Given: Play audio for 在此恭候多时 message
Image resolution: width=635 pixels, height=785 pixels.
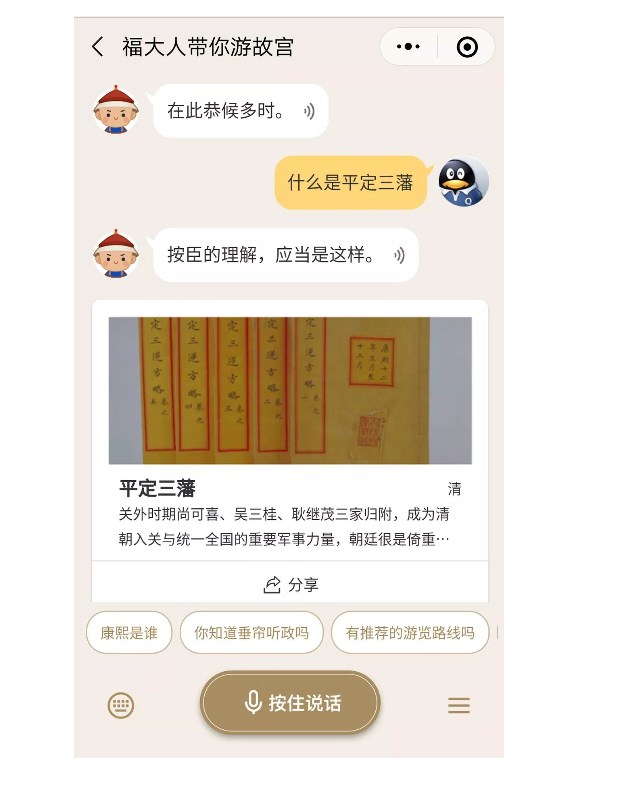Looking at the screenshot, I should (309, 111).
